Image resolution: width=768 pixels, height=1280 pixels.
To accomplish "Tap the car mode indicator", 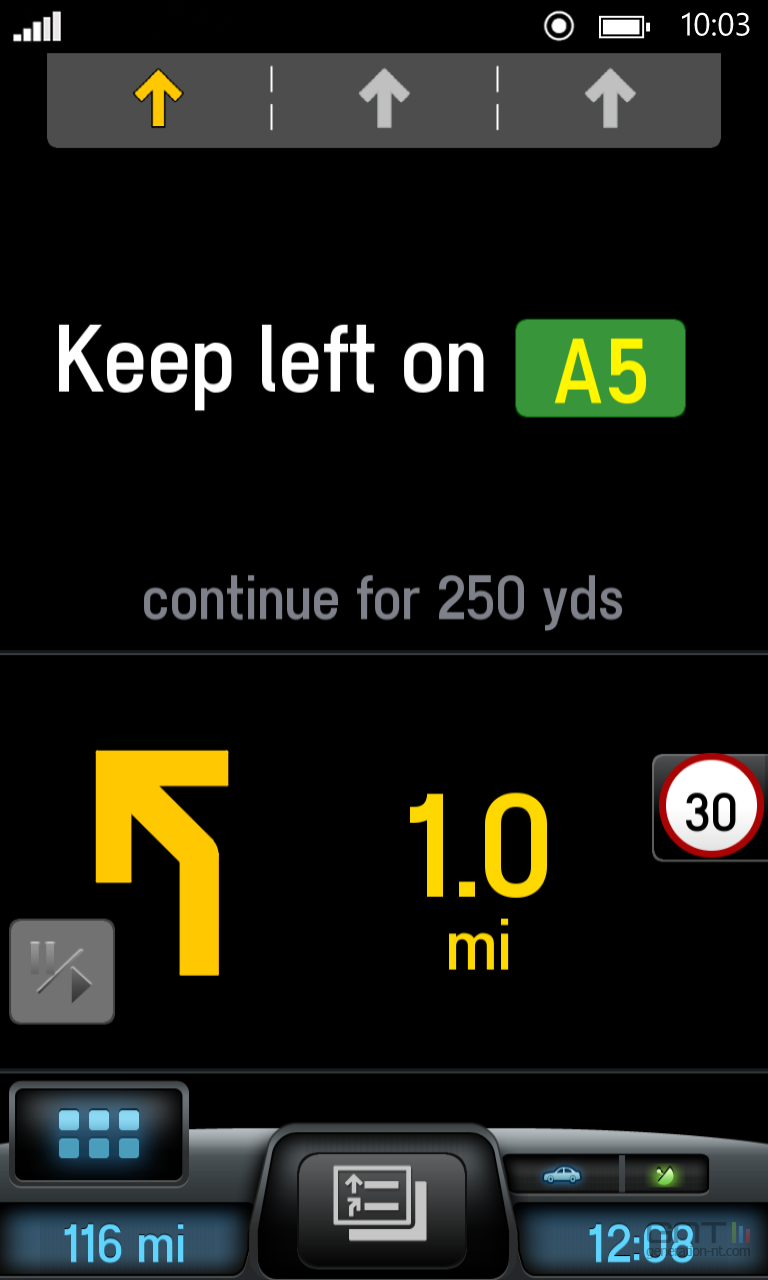I will pos(561,1174).
